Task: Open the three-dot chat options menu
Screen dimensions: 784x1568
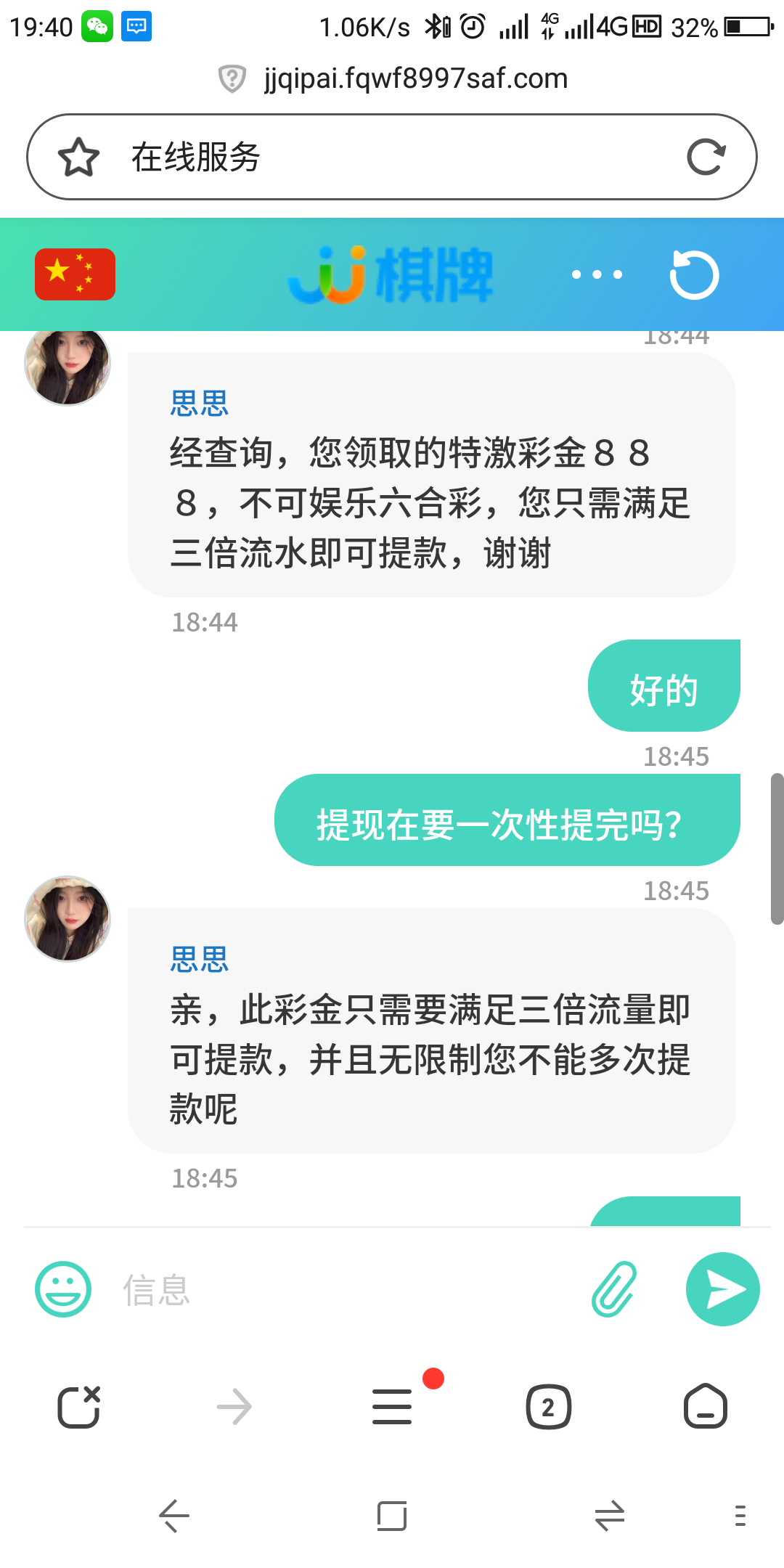Action: coord(597,274)
